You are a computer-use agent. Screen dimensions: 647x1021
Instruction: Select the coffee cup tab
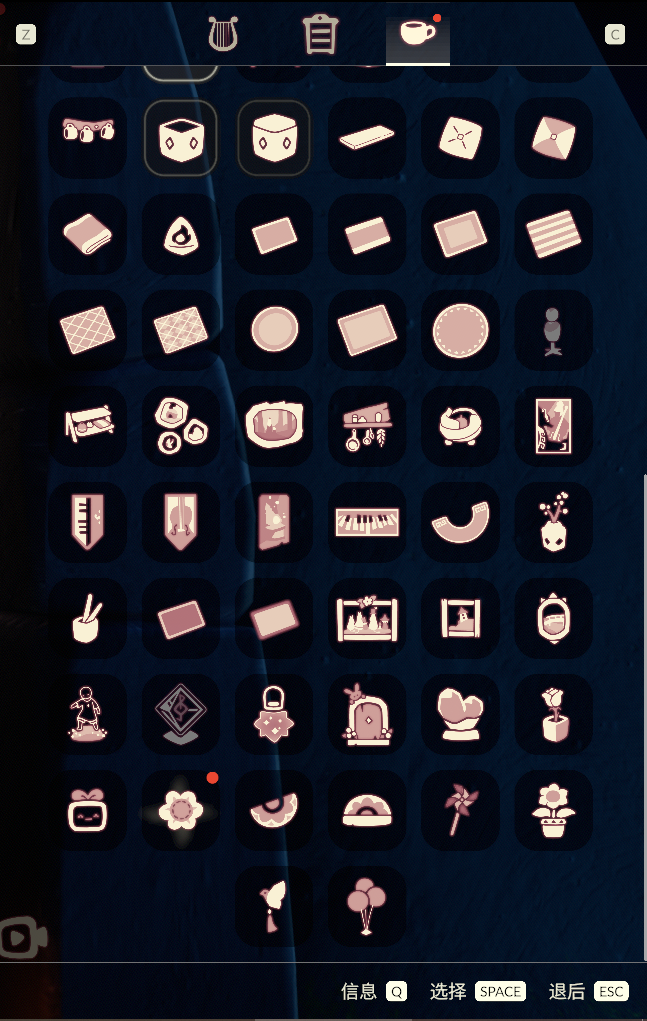tap(417, 34)
